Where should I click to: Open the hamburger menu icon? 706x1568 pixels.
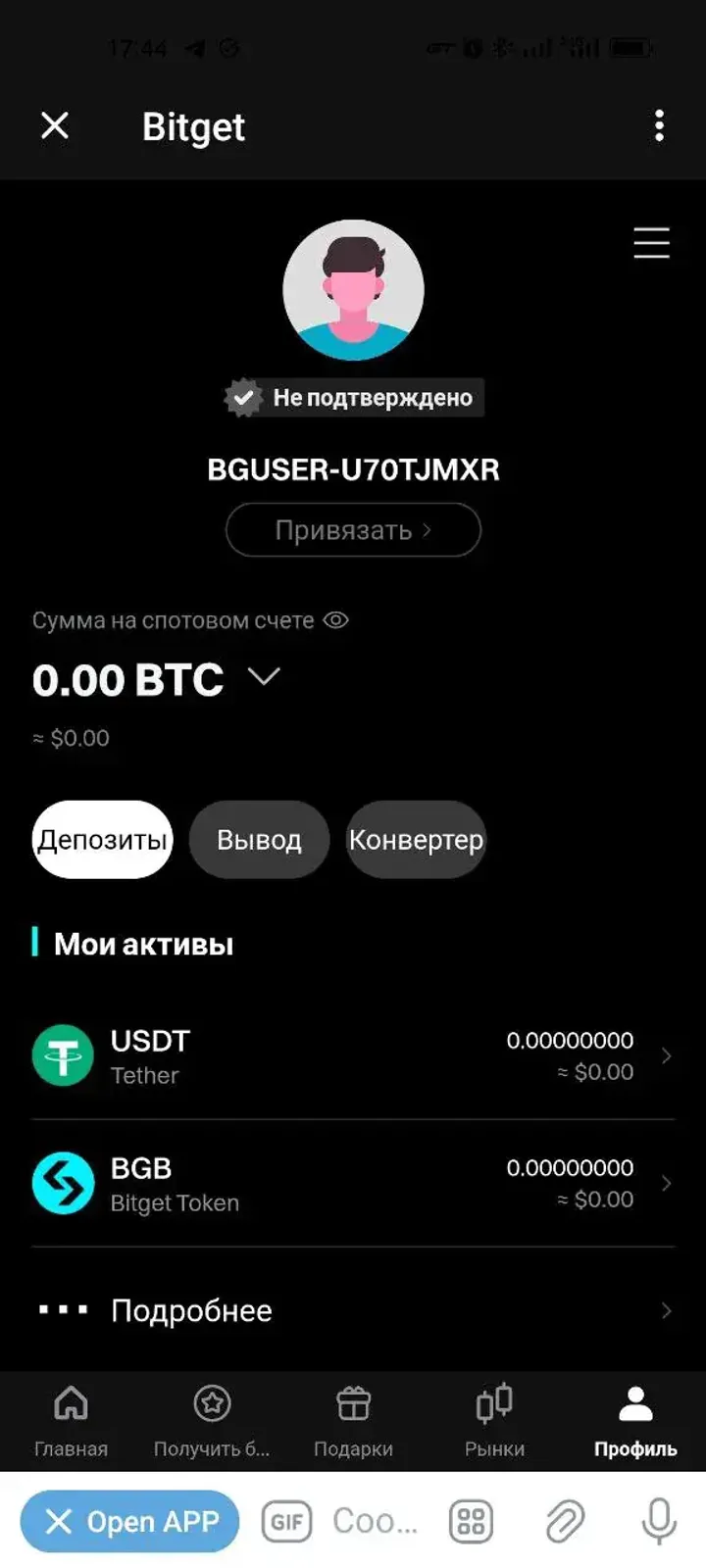tap(651, 244)
